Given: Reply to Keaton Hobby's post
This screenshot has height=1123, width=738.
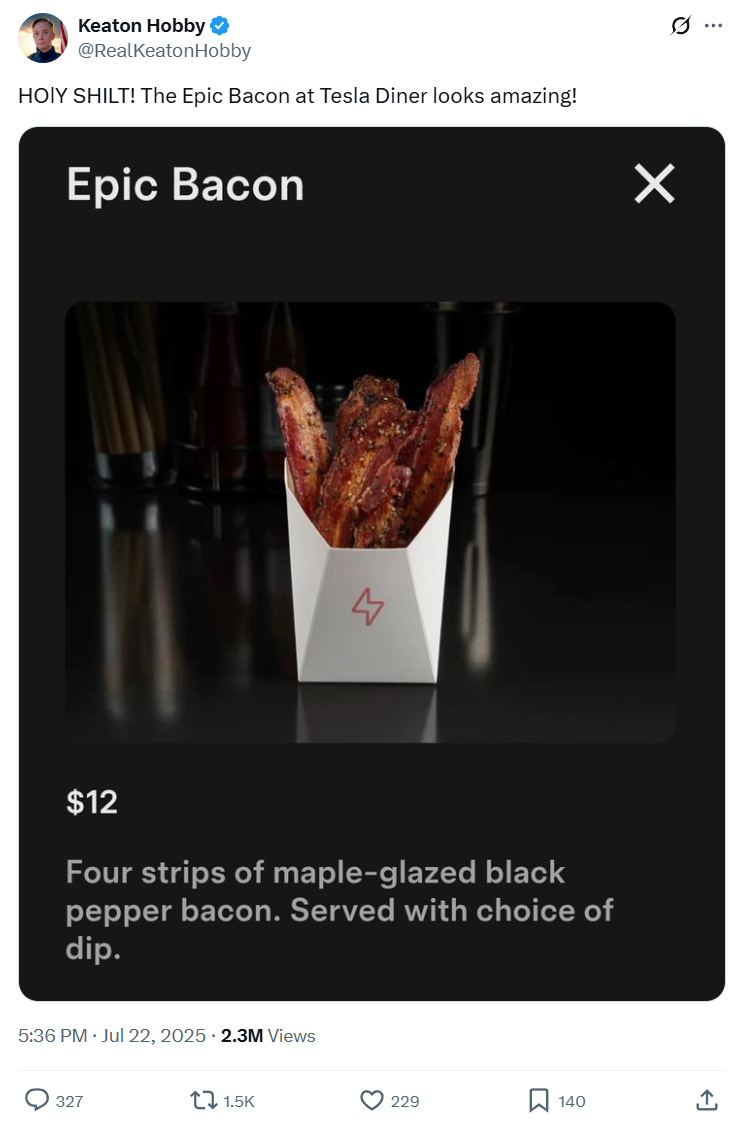Looking at the screenshot, I should point(38,1100).
